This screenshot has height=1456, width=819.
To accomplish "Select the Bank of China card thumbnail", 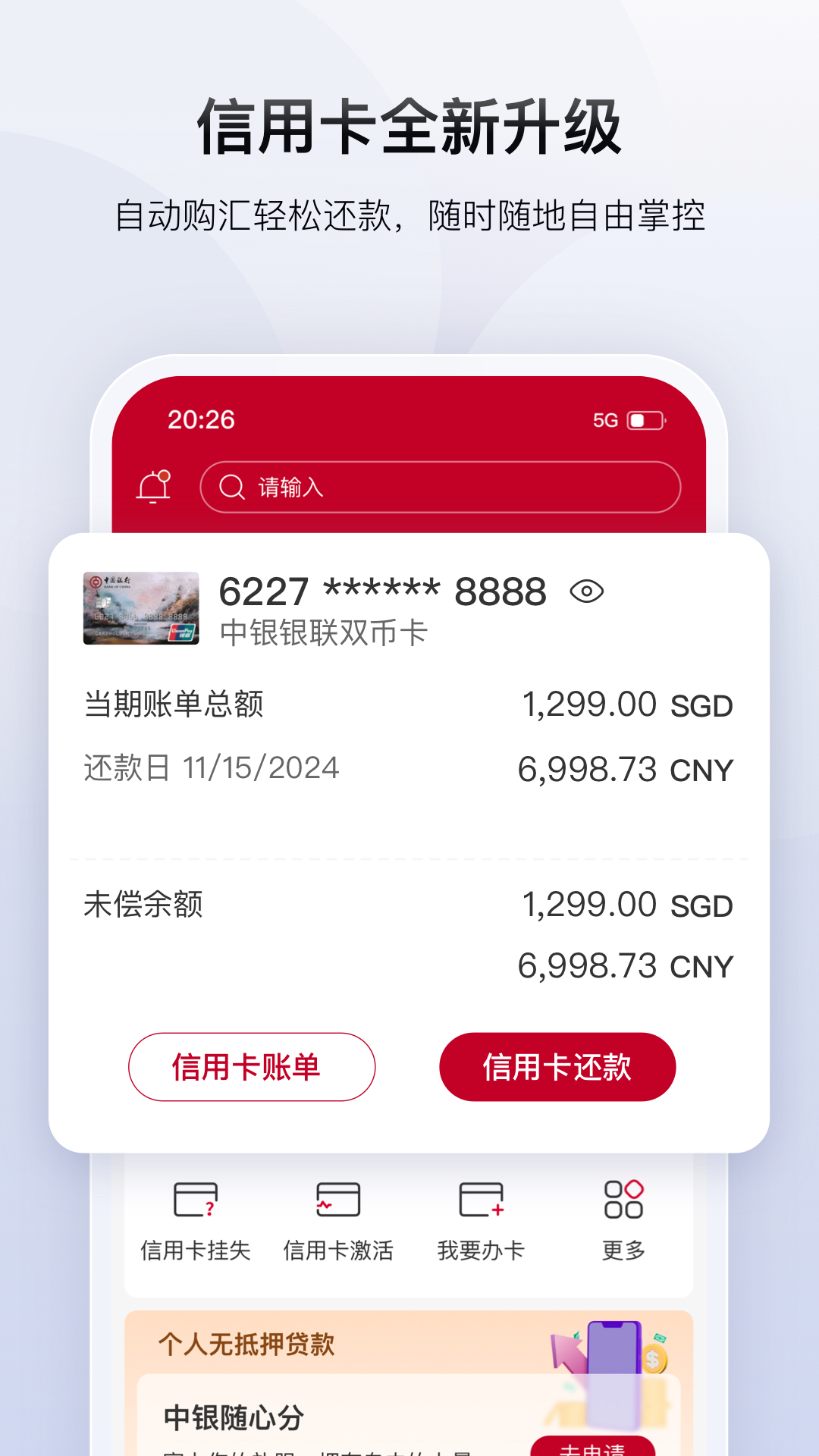I will point(141,607).
